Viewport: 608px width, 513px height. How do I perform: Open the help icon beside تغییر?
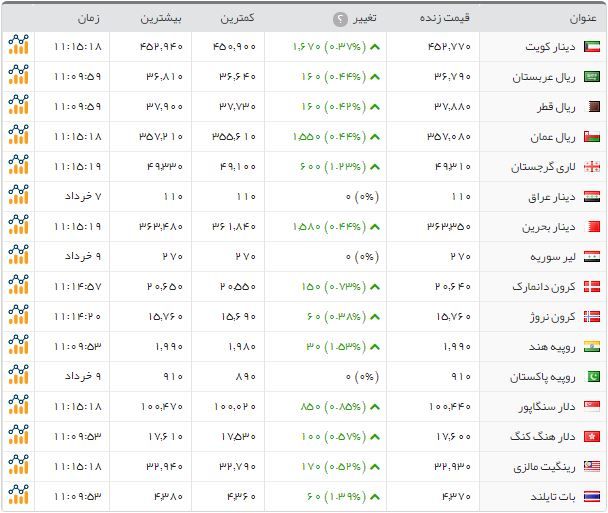339,19
